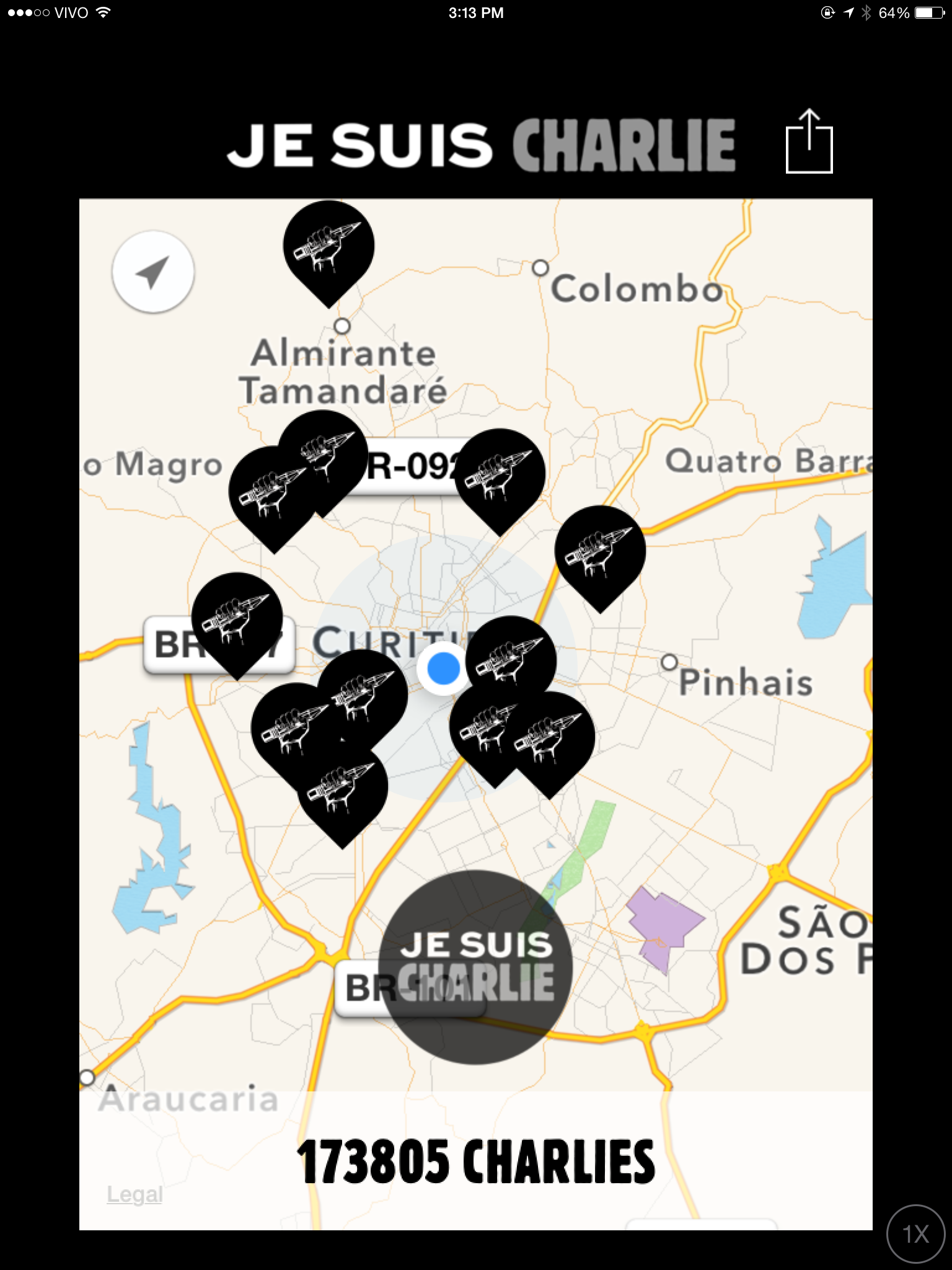Open the share icon beside the title
Screen dimensions: 952x1270
pyautogui.click(x=809, y=142)
